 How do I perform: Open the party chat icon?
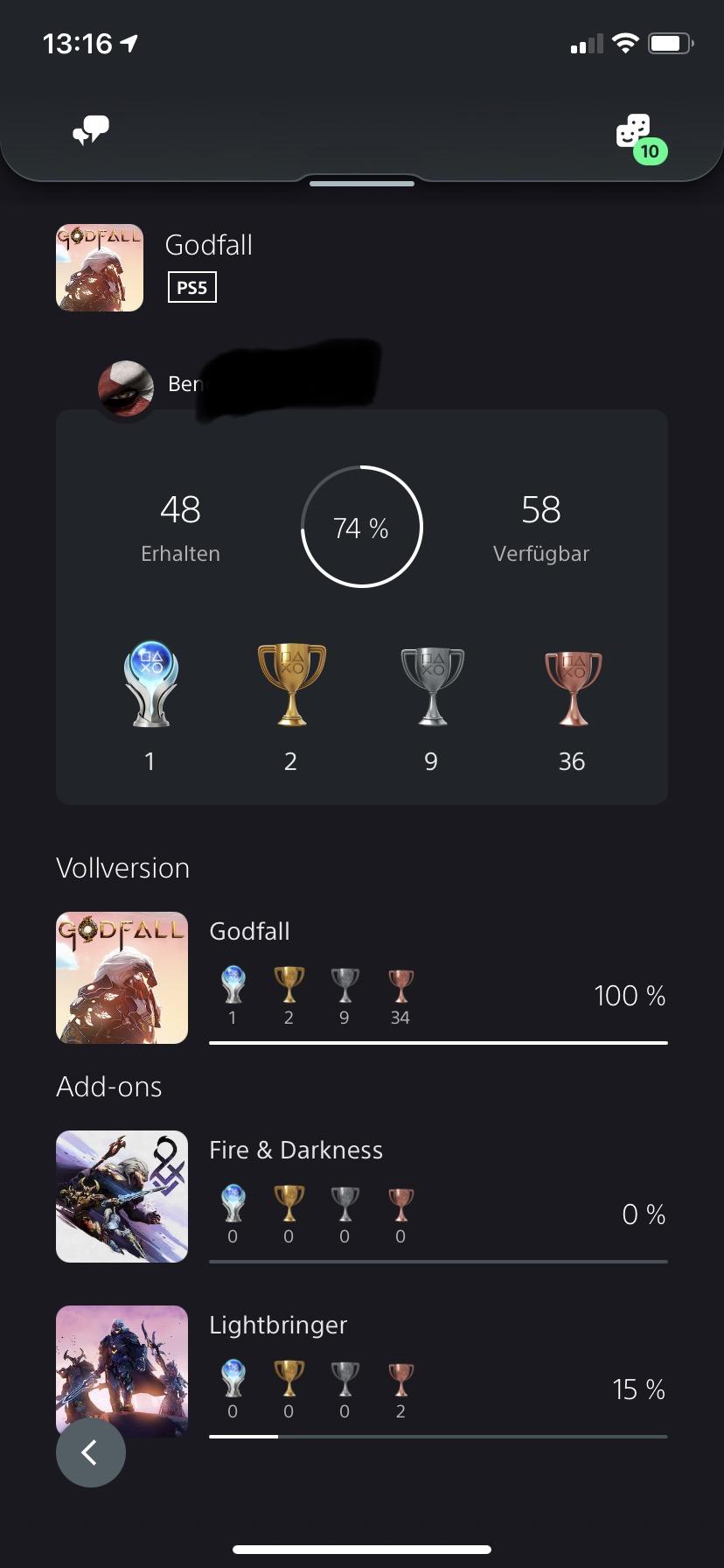[x=91, y=131]
